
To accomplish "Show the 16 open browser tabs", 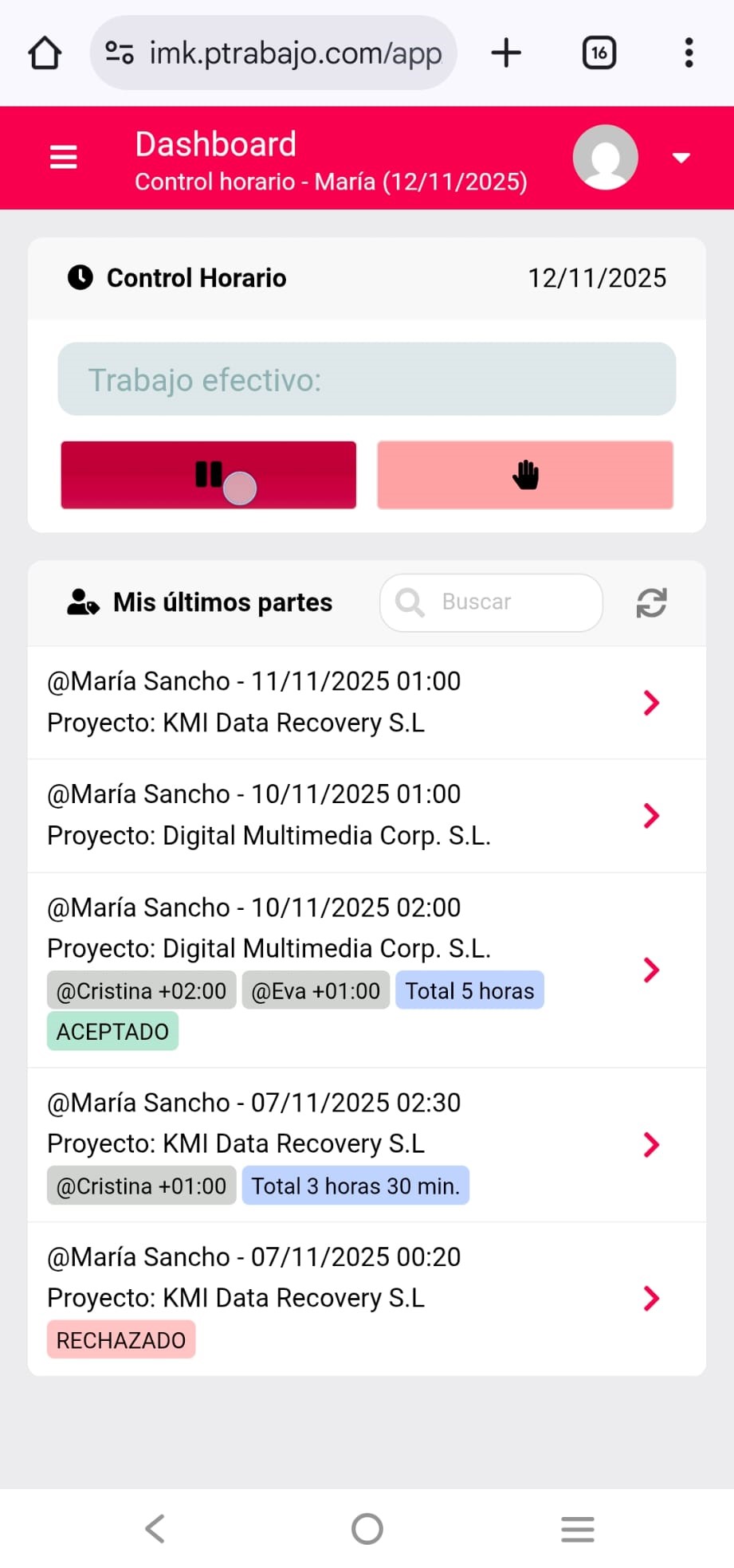I will coord(599,53).
